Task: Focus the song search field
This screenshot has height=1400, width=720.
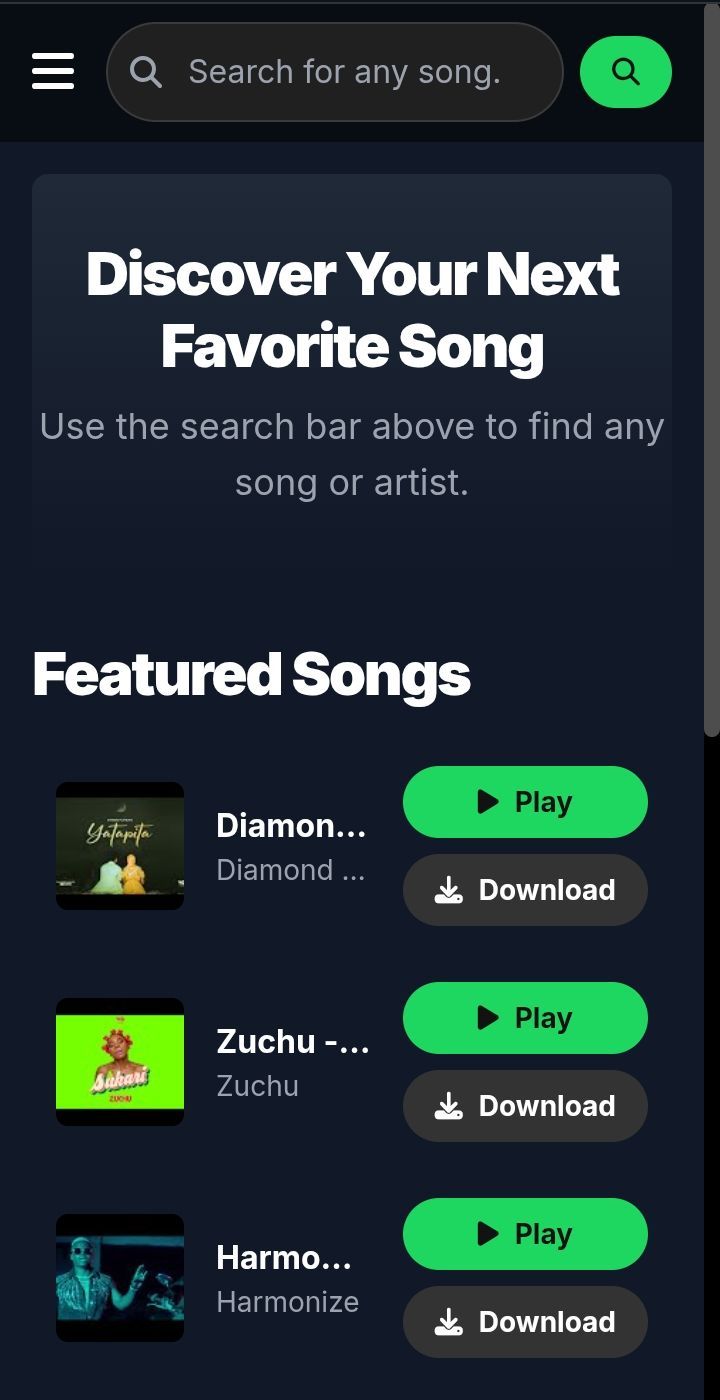Action: pyautogui.click(x=345, y=72)
